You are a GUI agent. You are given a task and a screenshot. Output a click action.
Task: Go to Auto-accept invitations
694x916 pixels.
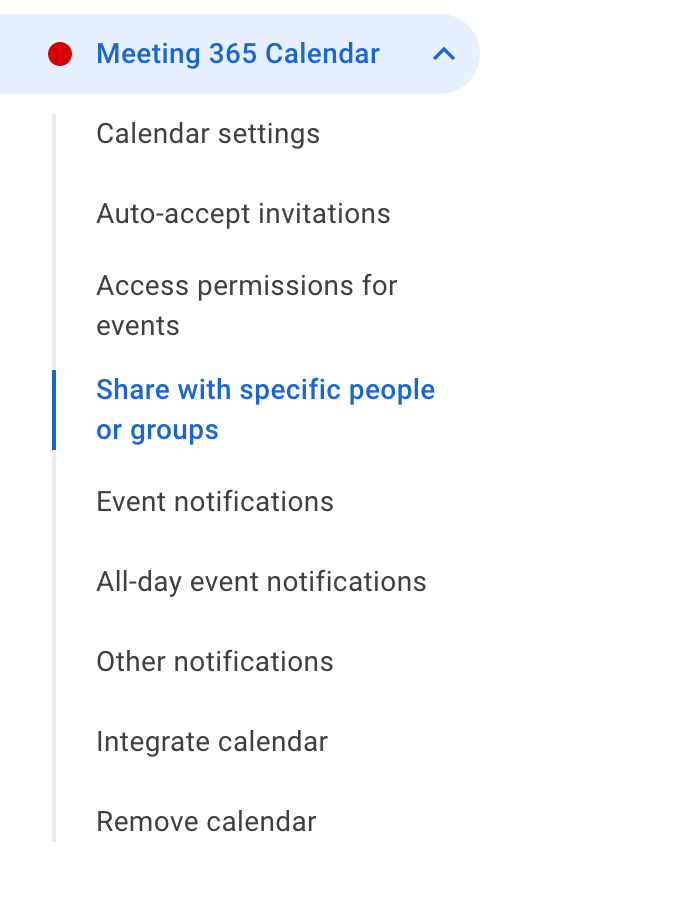pos(243,214)
